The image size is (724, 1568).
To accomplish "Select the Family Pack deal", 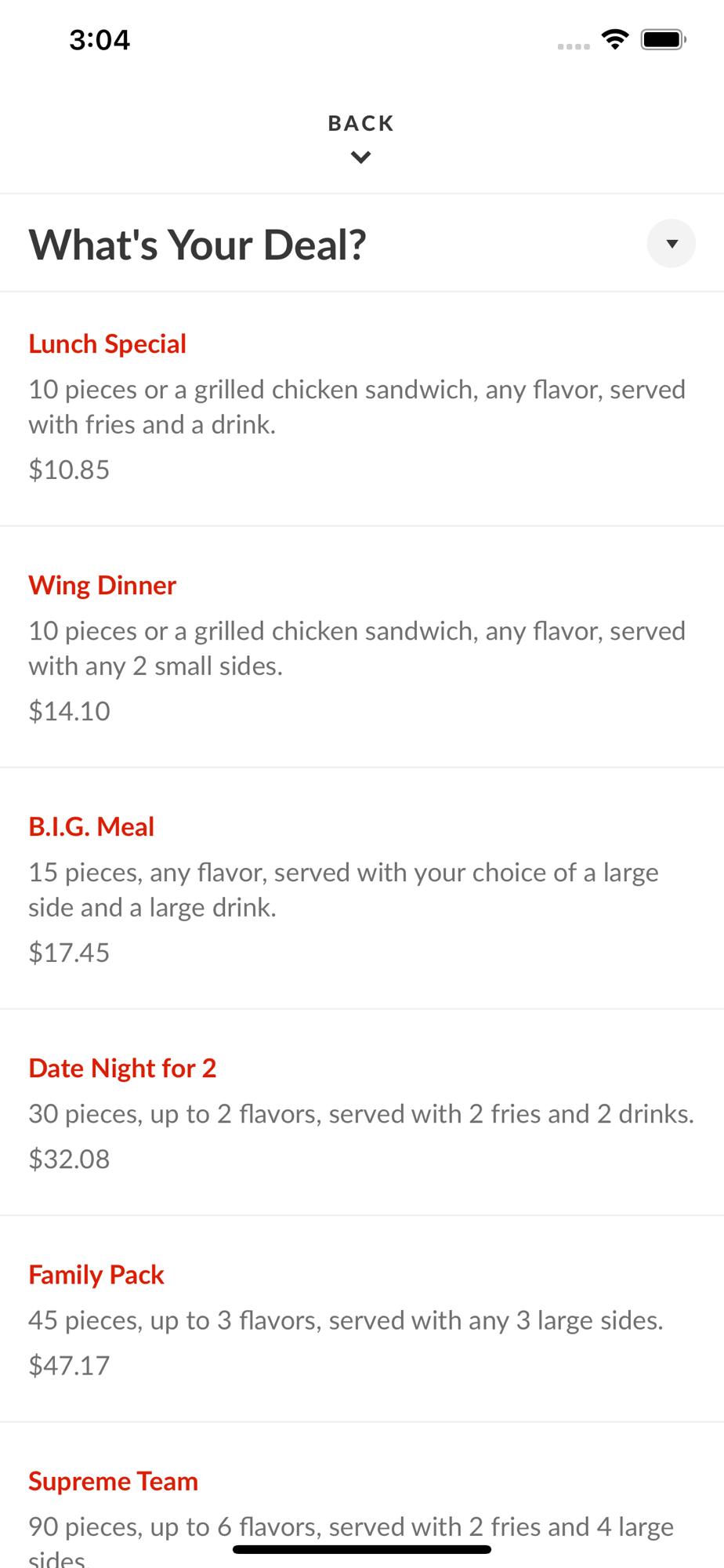I will [362, 1319].
